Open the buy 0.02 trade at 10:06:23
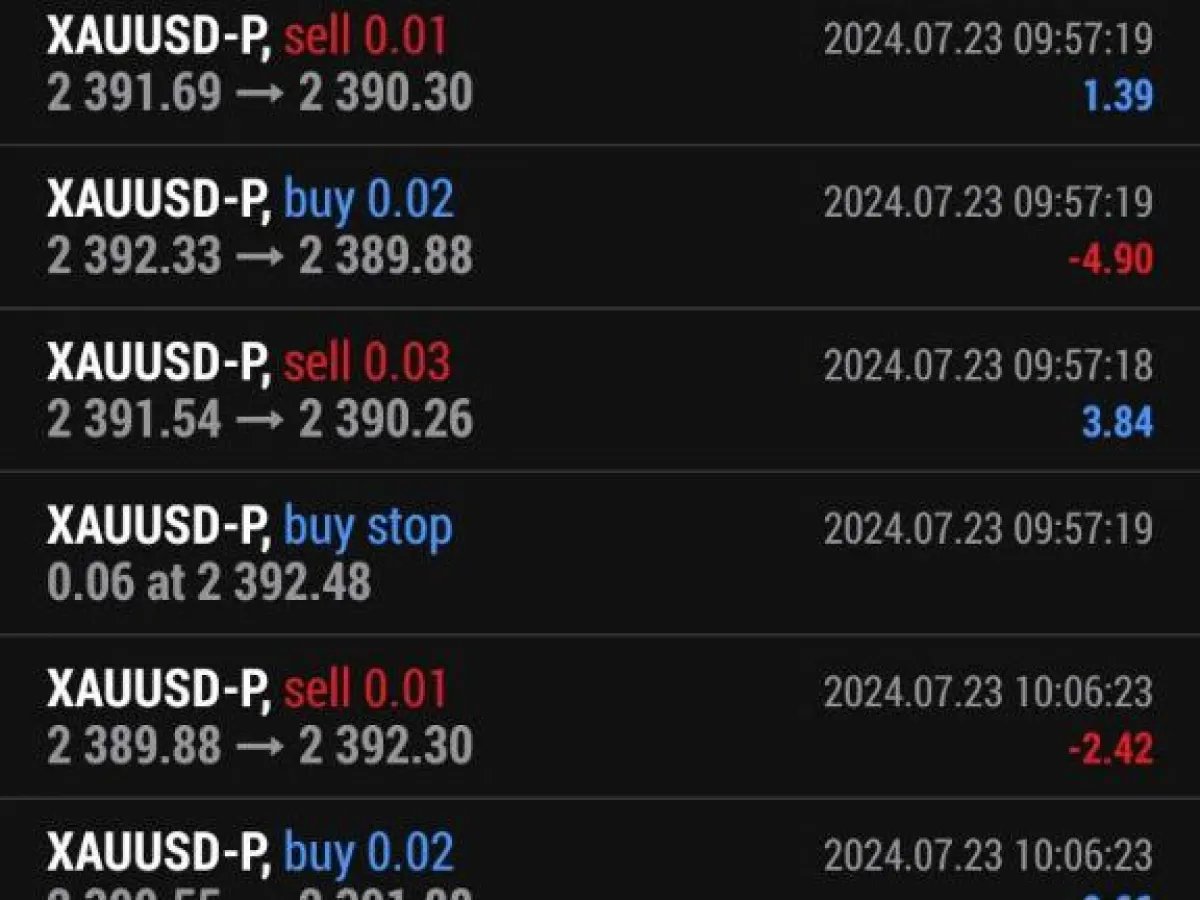The width and height of the screenshot is (1200, 900). 600,850
